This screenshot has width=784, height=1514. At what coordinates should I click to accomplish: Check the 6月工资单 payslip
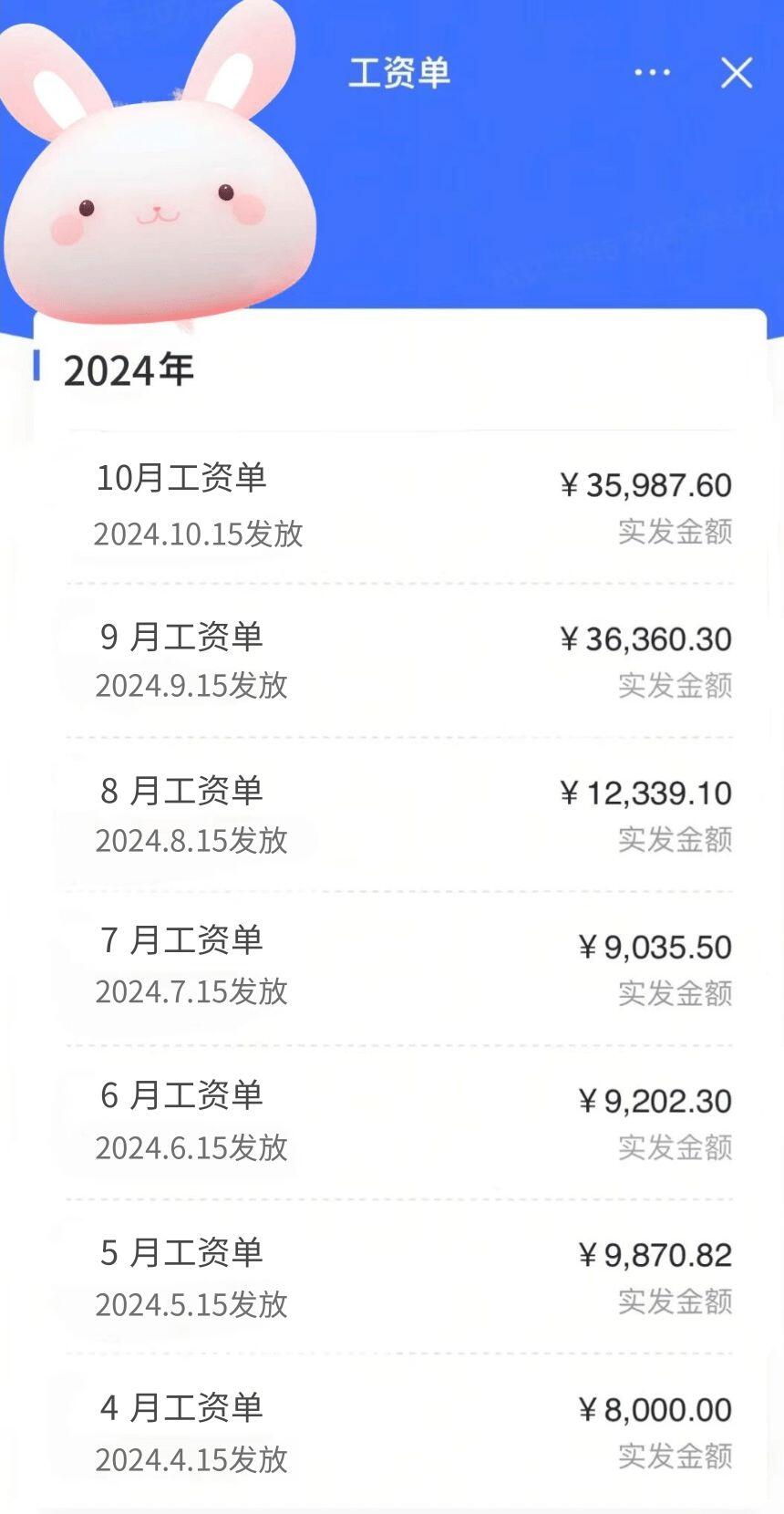coord(400,1123)
